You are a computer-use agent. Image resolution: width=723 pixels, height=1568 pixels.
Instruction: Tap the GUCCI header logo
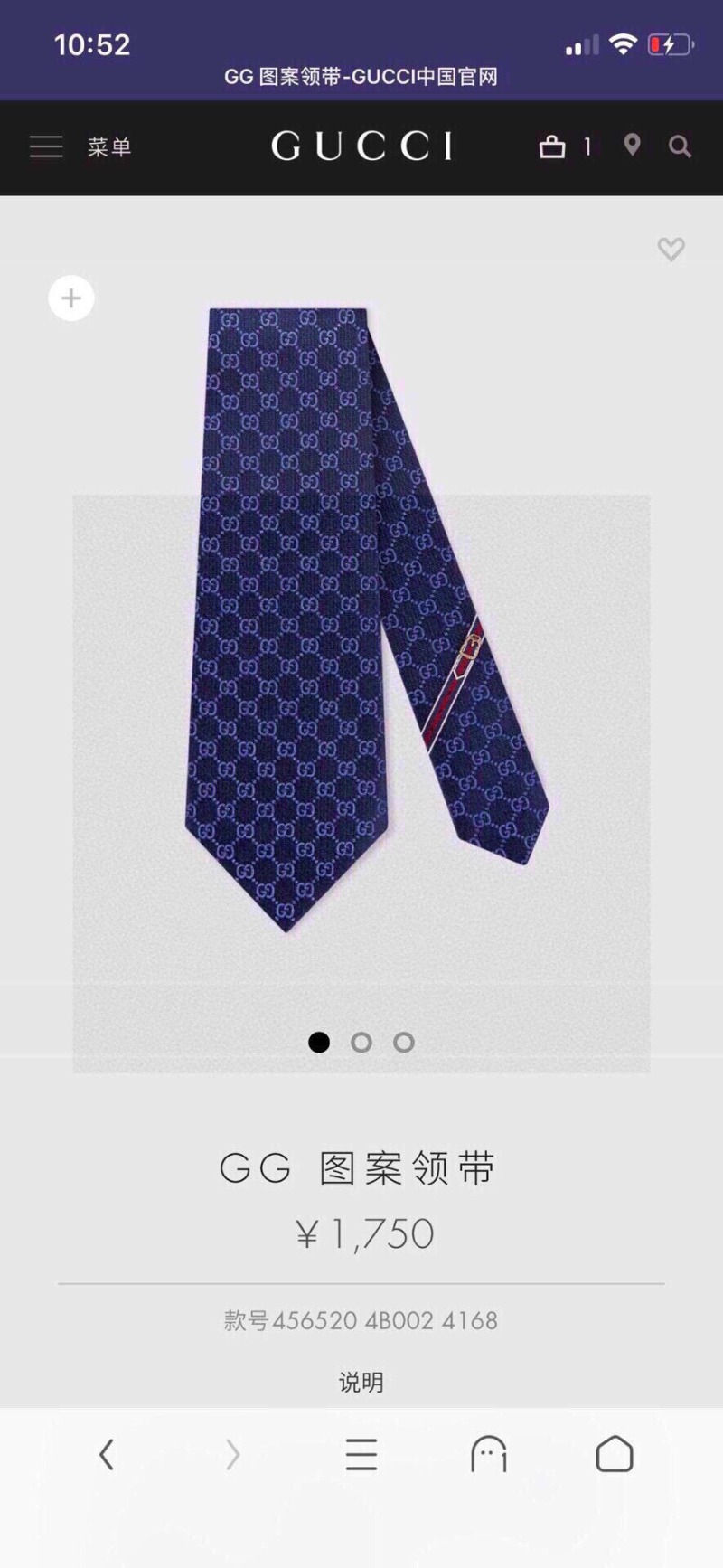point(361,146)
